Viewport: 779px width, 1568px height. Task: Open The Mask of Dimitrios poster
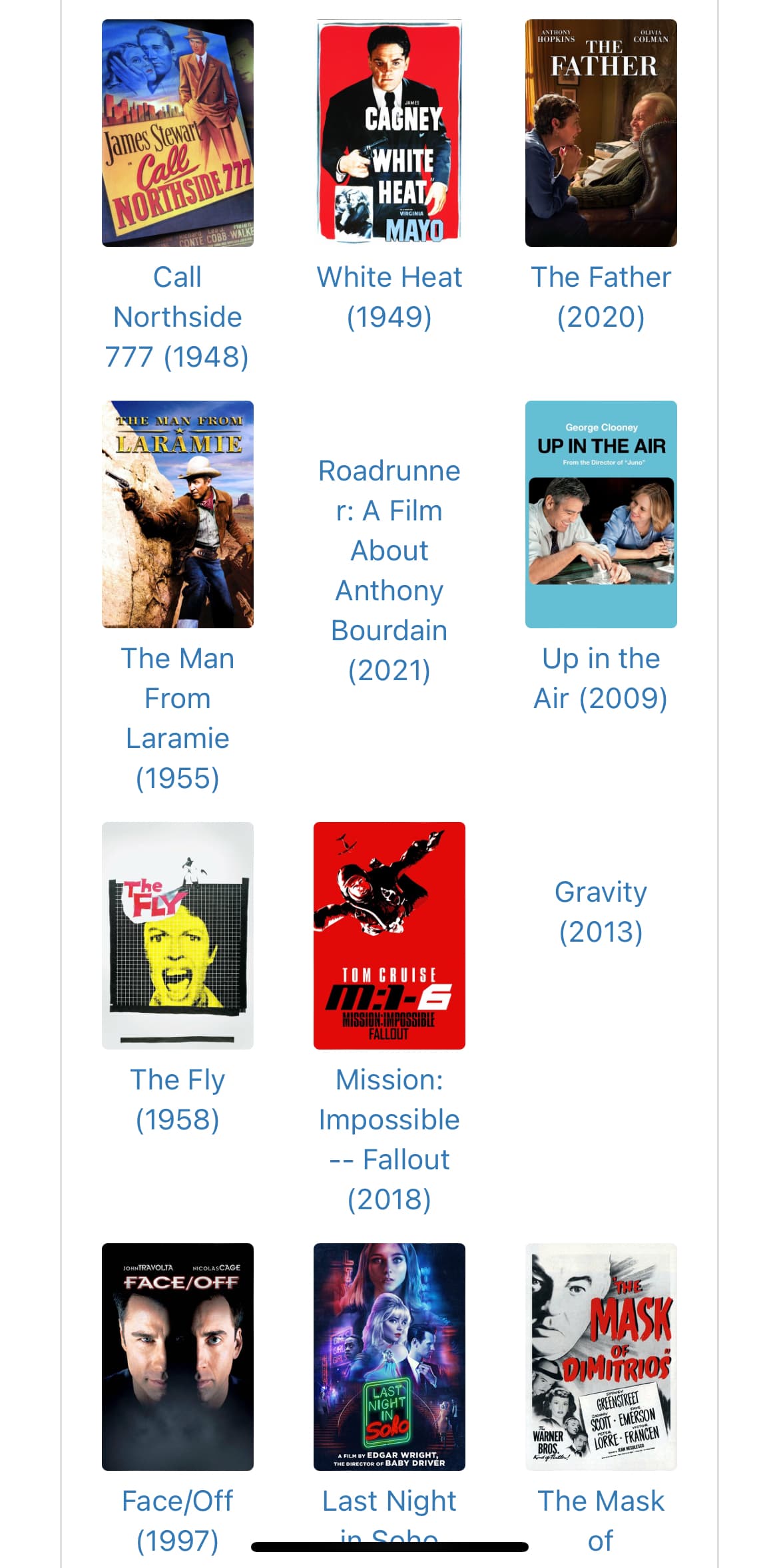(601, 1357)
